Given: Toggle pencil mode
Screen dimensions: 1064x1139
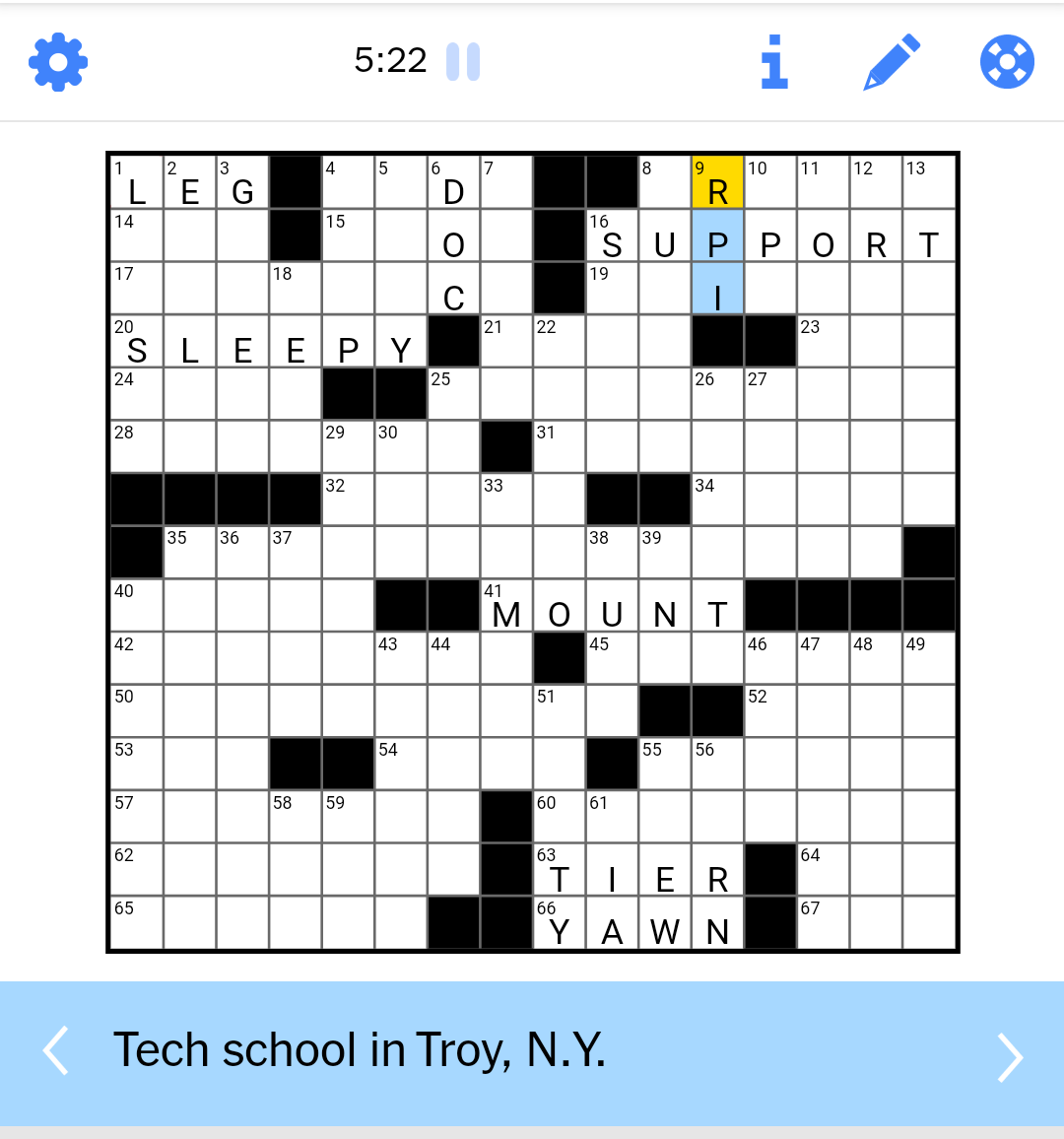Looking at the screenshot, I should coord(892,62).
